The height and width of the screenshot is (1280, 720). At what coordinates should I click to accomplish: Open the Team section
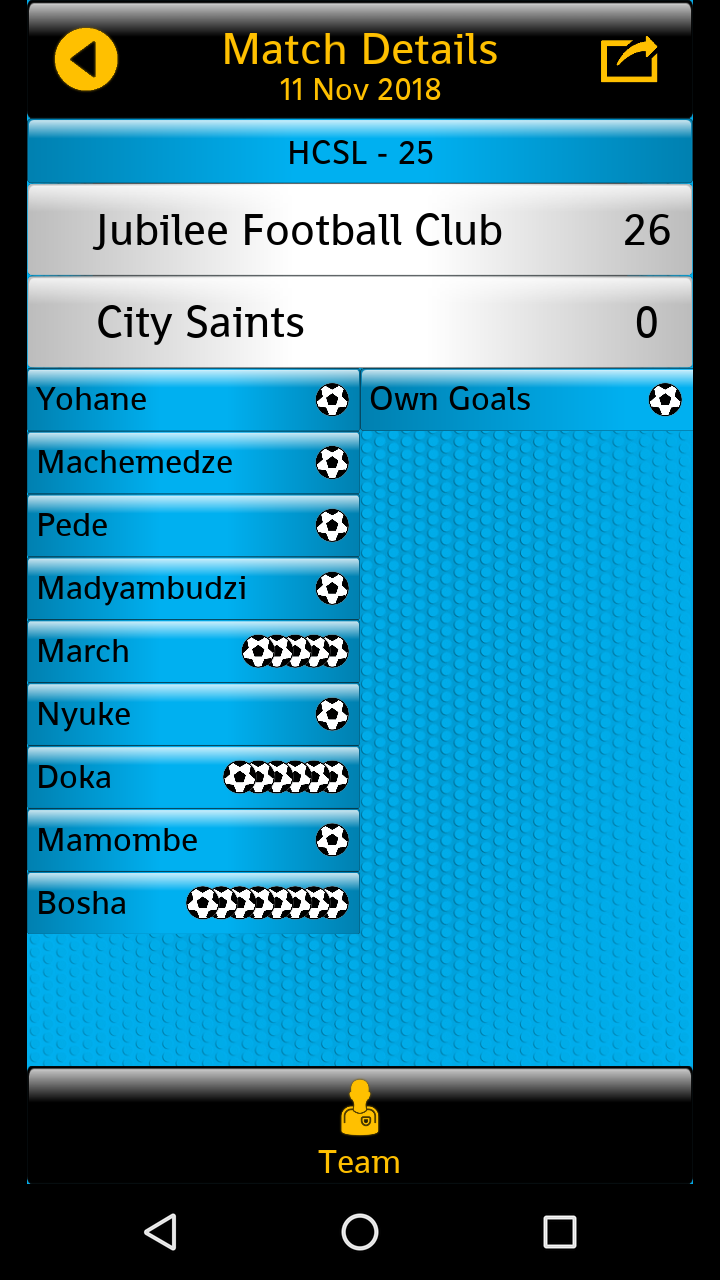click(x=359, y=1128)
